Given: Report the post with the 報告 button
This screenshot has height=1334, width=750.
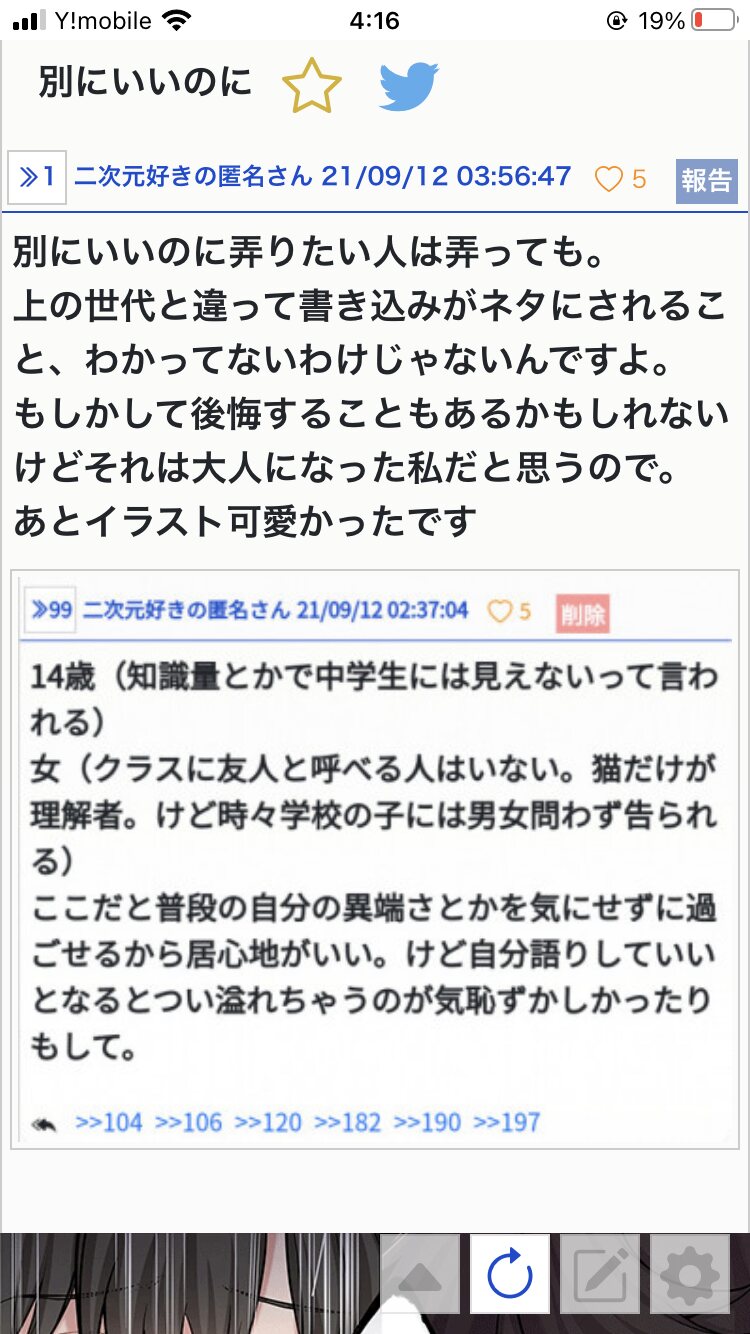Looking at the screenshot, I should [706, 180].
